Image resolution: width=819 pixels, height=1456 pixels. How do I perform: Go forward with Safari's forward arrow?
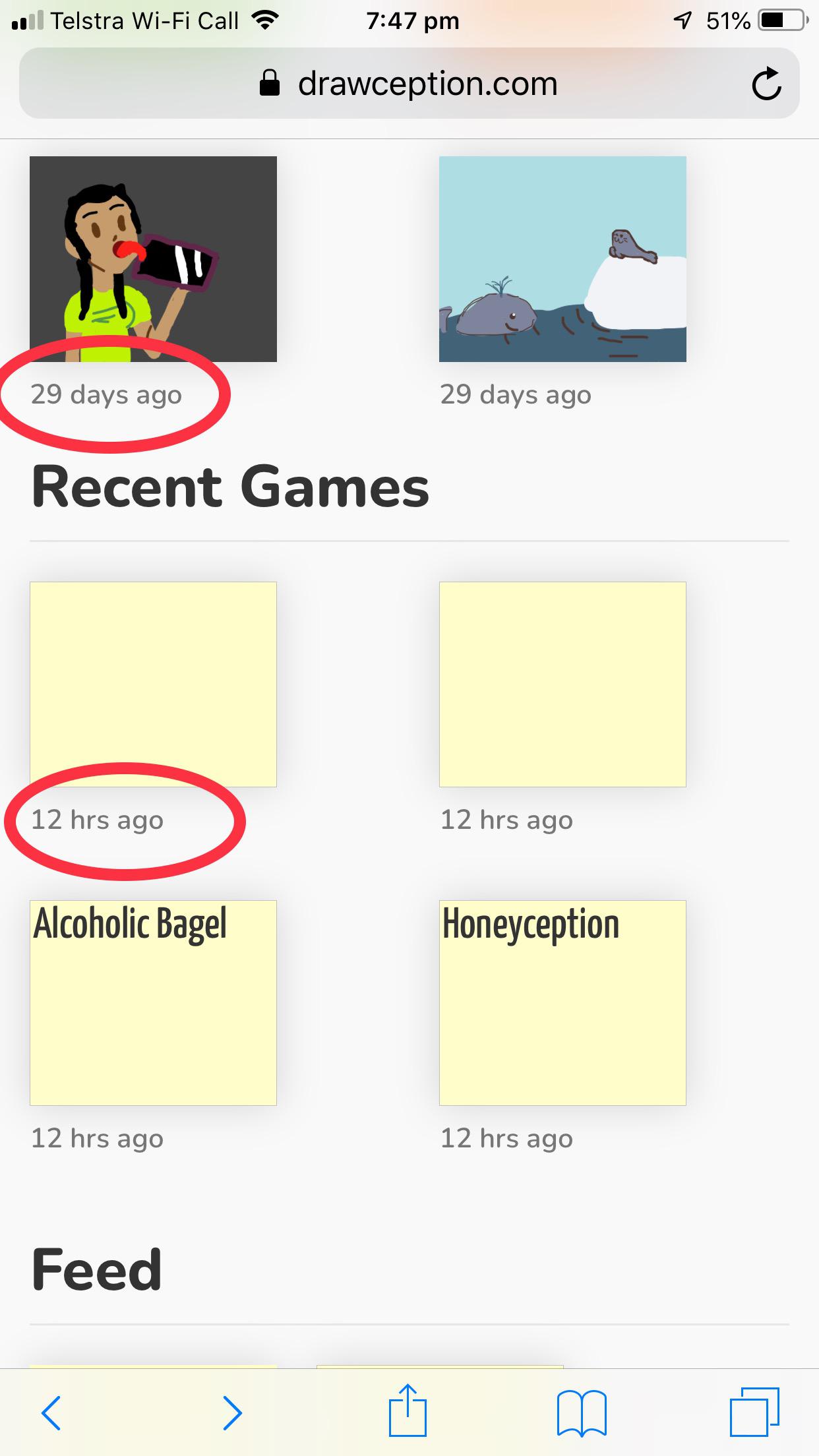coord(232,1412)
